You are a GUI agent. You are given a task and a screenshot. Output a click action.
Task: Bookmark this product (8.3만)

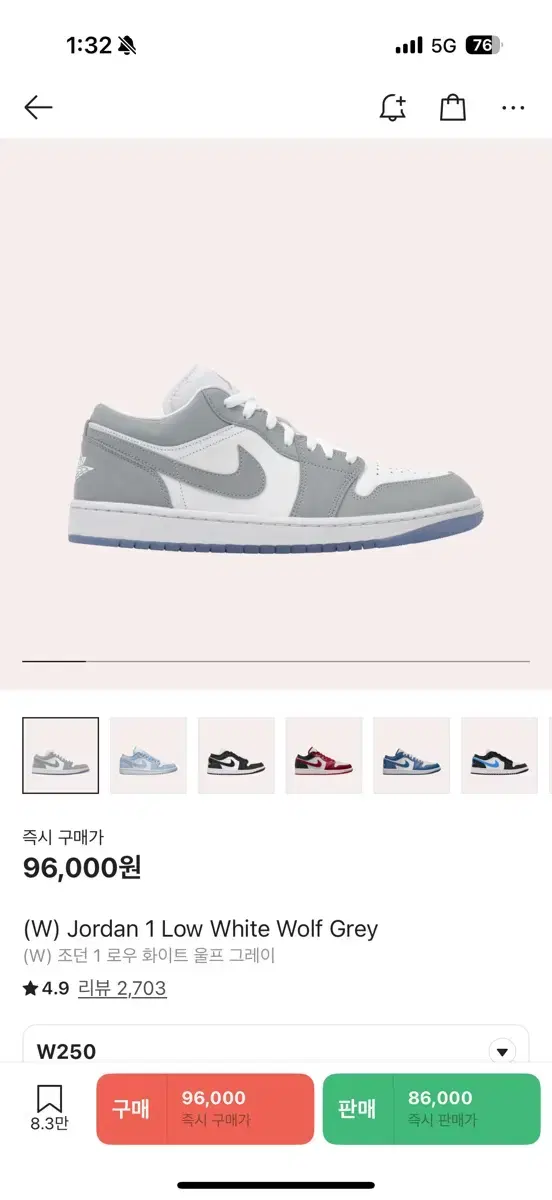click(49, 1108)
